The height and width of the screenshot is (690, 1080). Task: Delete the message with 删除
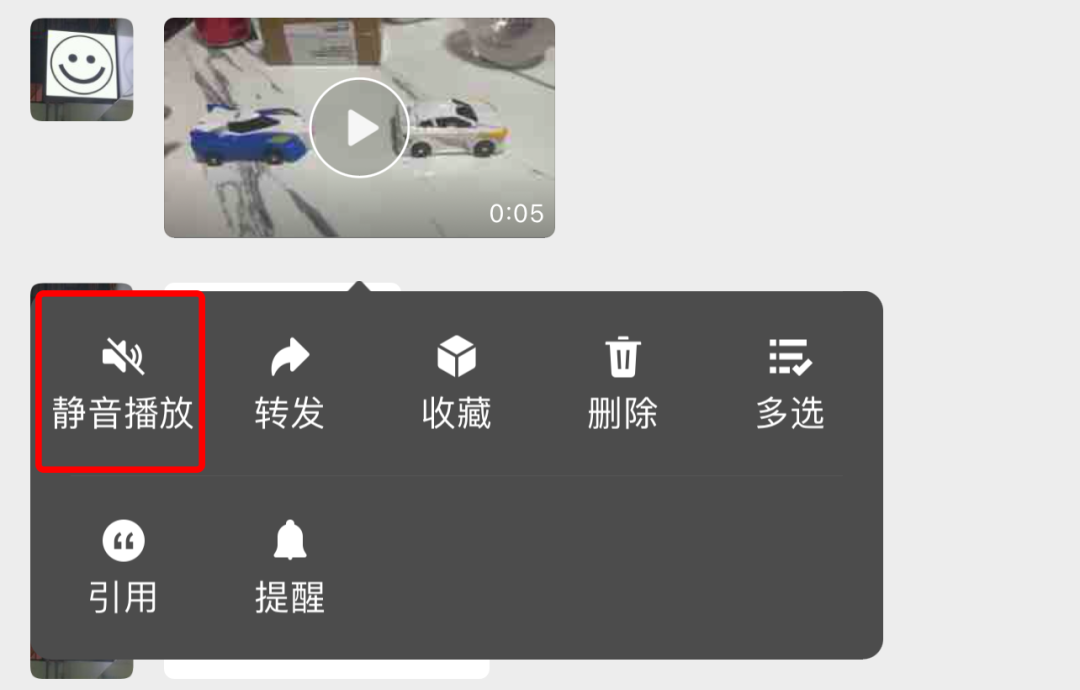point(623,383)
